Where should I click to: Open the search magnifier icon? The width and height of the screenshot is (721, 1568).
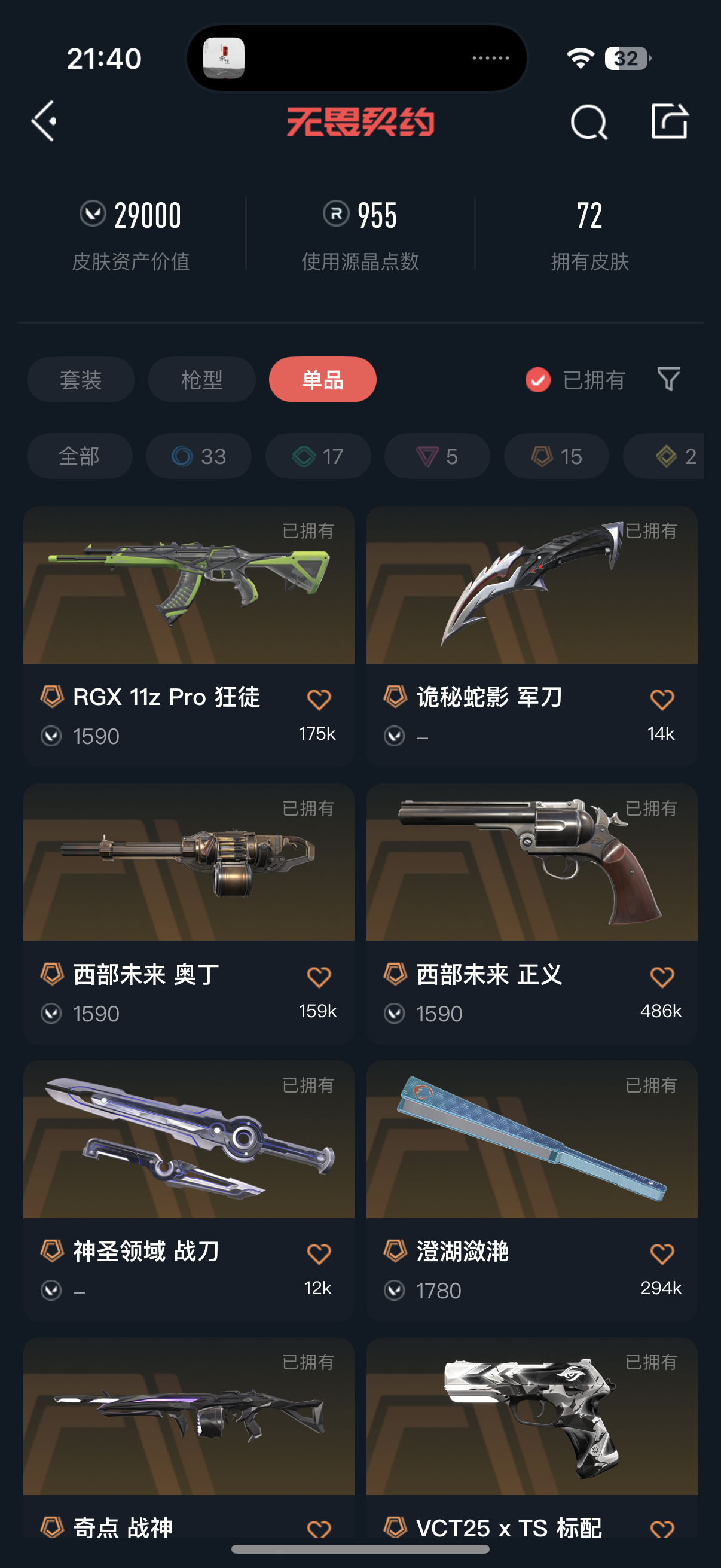click(588, 123)
